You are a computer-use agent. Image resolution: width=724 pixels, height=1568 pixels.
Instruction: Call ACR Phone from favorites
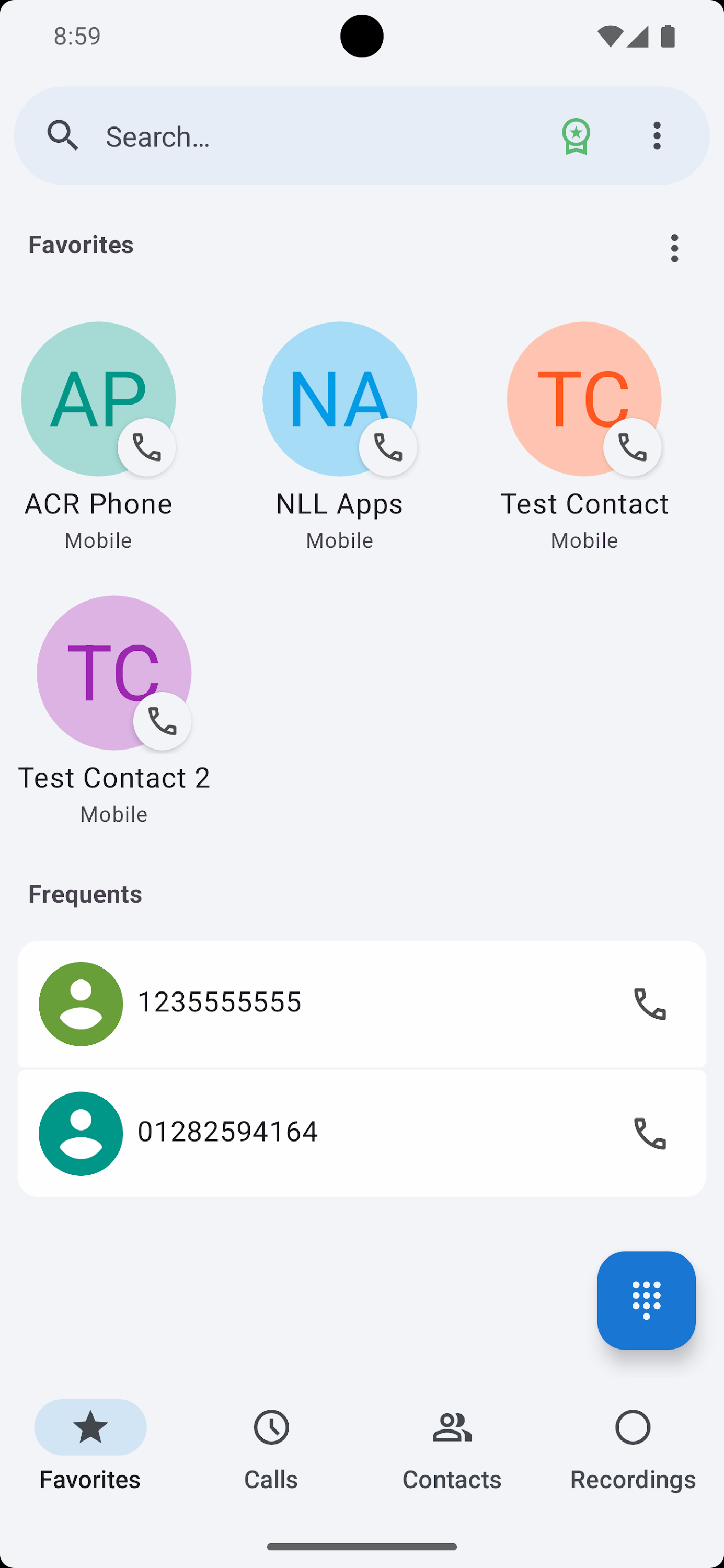147,447
